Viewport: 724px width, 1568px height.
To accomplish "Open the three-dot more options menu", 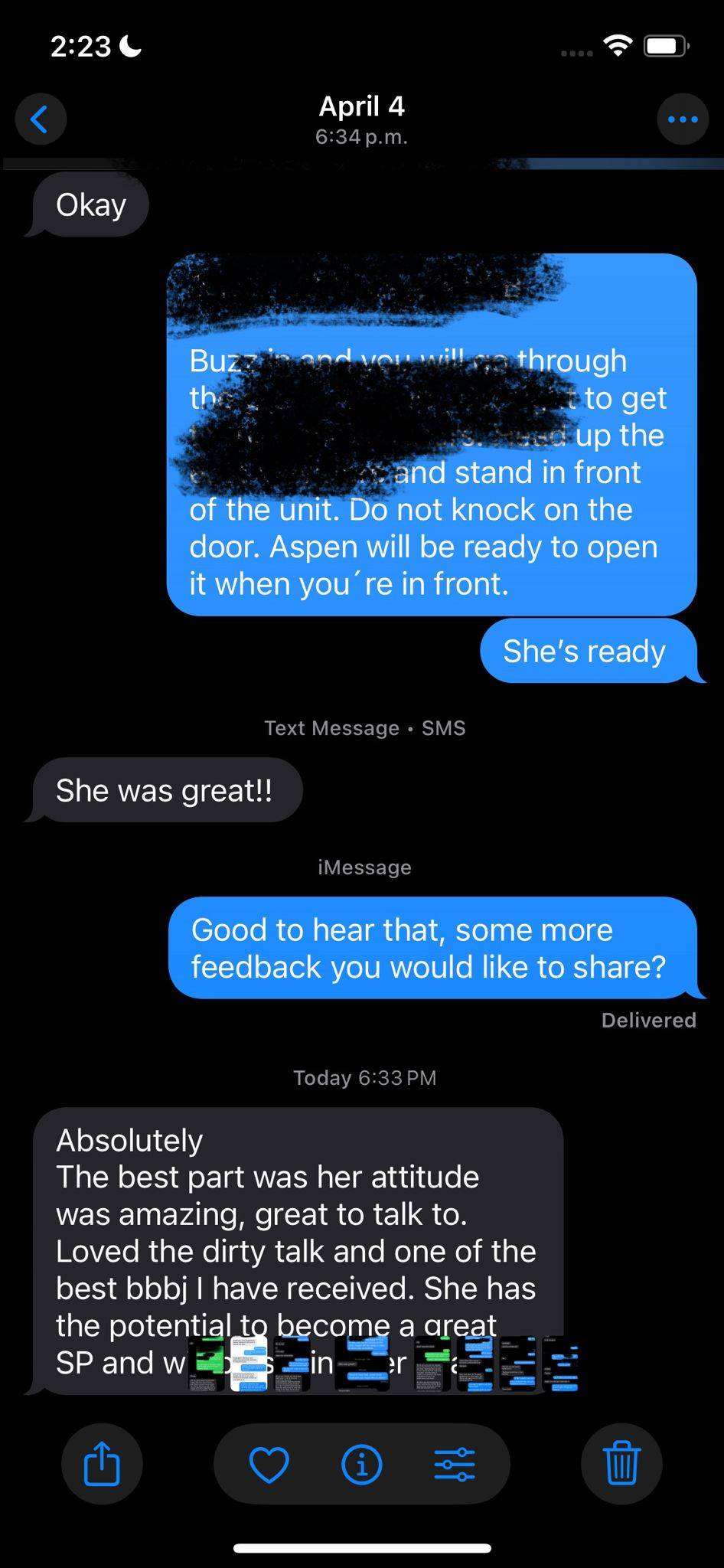I will [683, 119].
